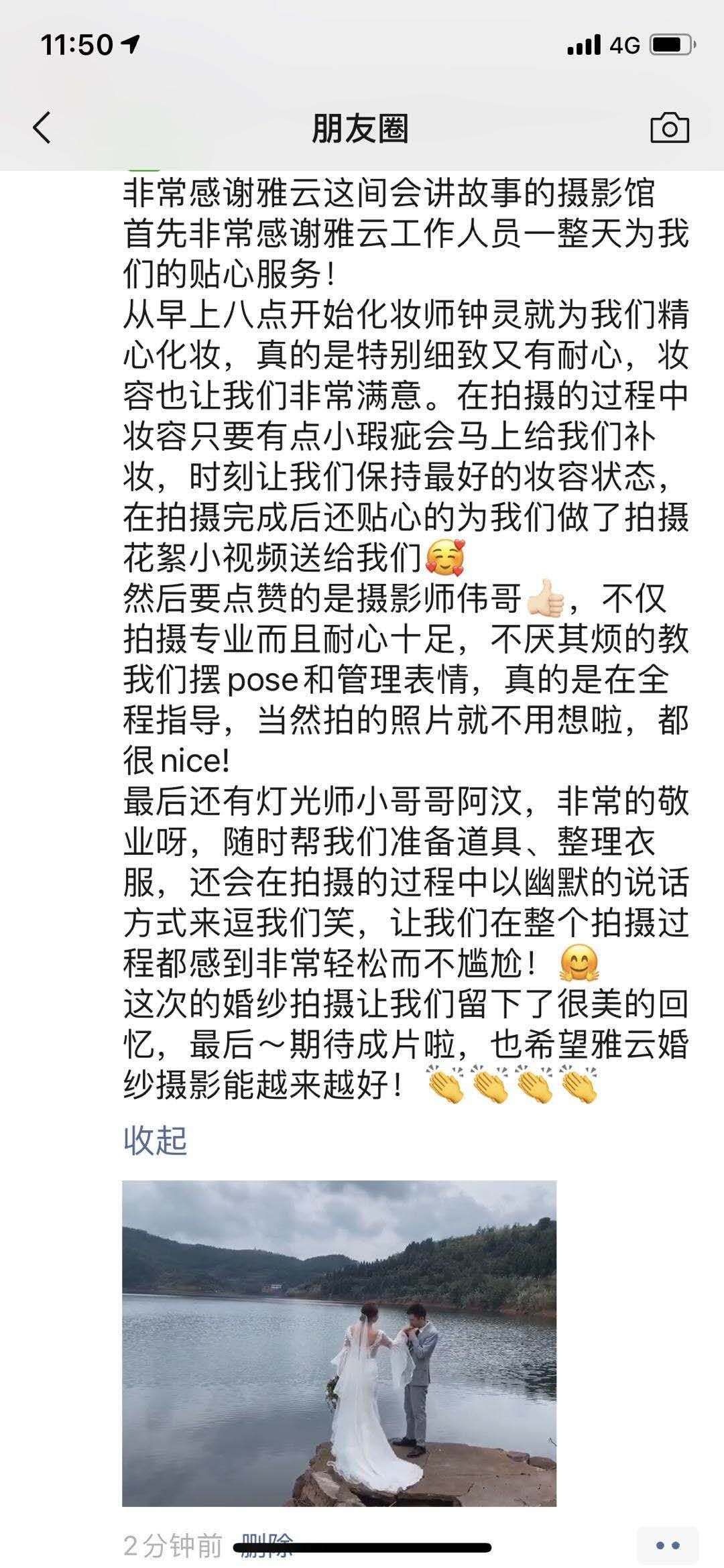This screenshot has width=724, height=1568.
Task: Open the camera to post a moment
Action: coord(669,127)
